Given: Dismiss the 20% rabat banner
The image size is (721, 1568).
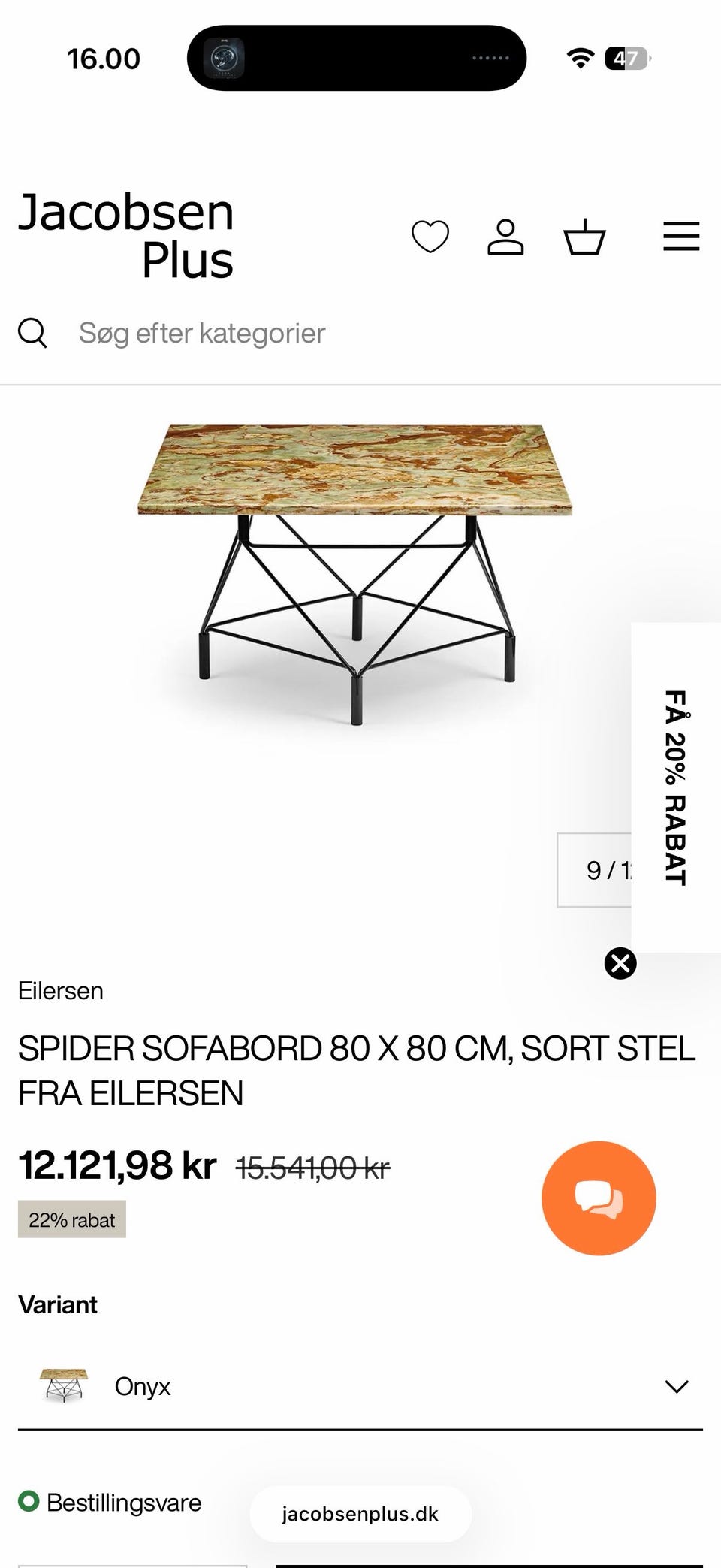Looking at the screenshot, I should 620,964.
